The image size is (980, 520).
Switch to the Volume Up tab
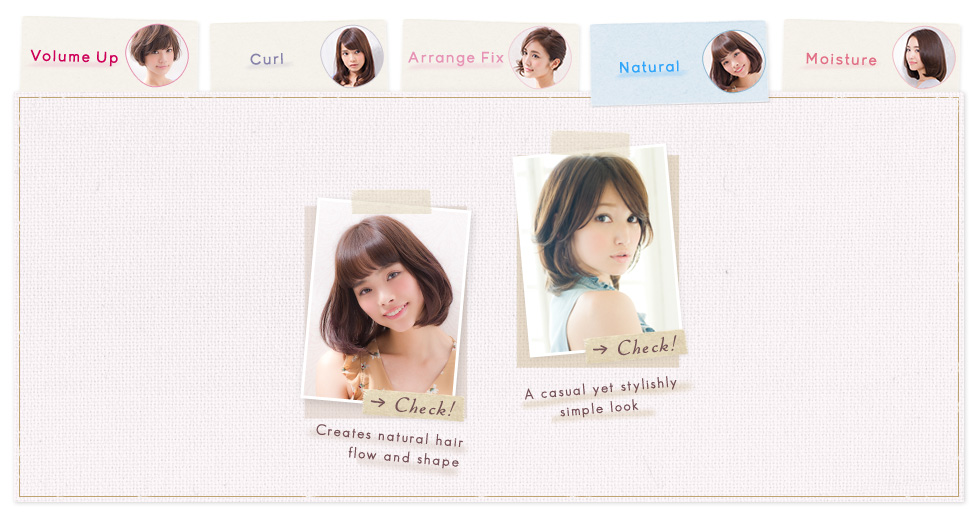point(108,56)
